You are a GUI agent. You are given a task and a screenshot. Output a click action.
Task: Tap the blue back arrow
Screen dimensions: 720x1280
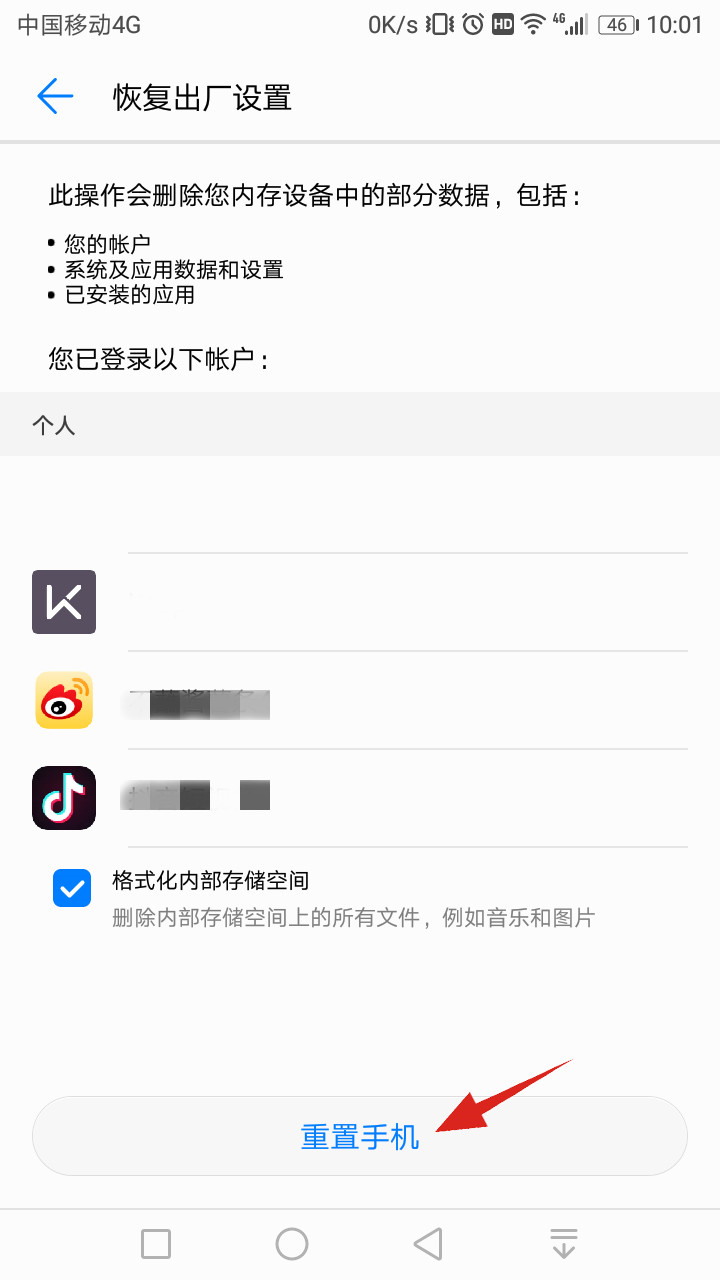point(55,96)
